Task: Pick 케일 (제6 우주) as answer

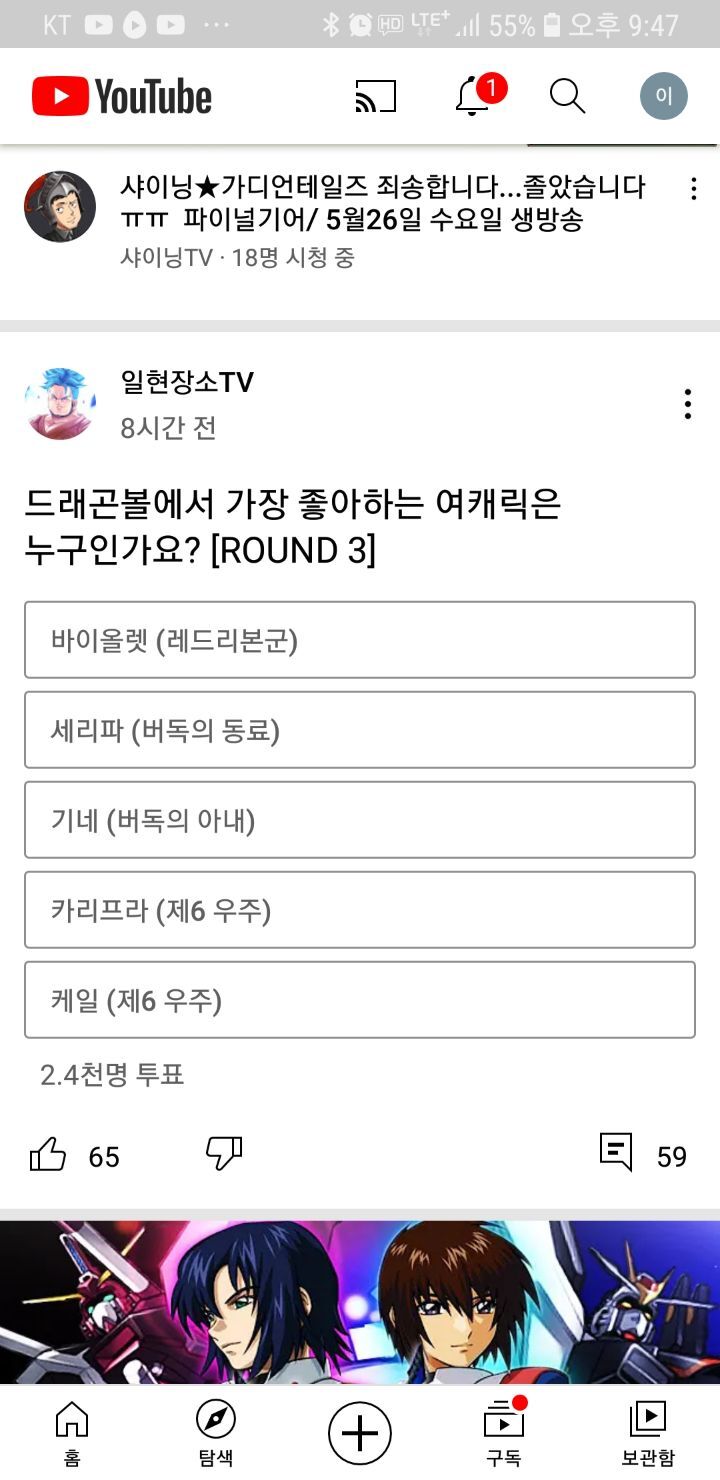Action: [x=360, y=1000]
